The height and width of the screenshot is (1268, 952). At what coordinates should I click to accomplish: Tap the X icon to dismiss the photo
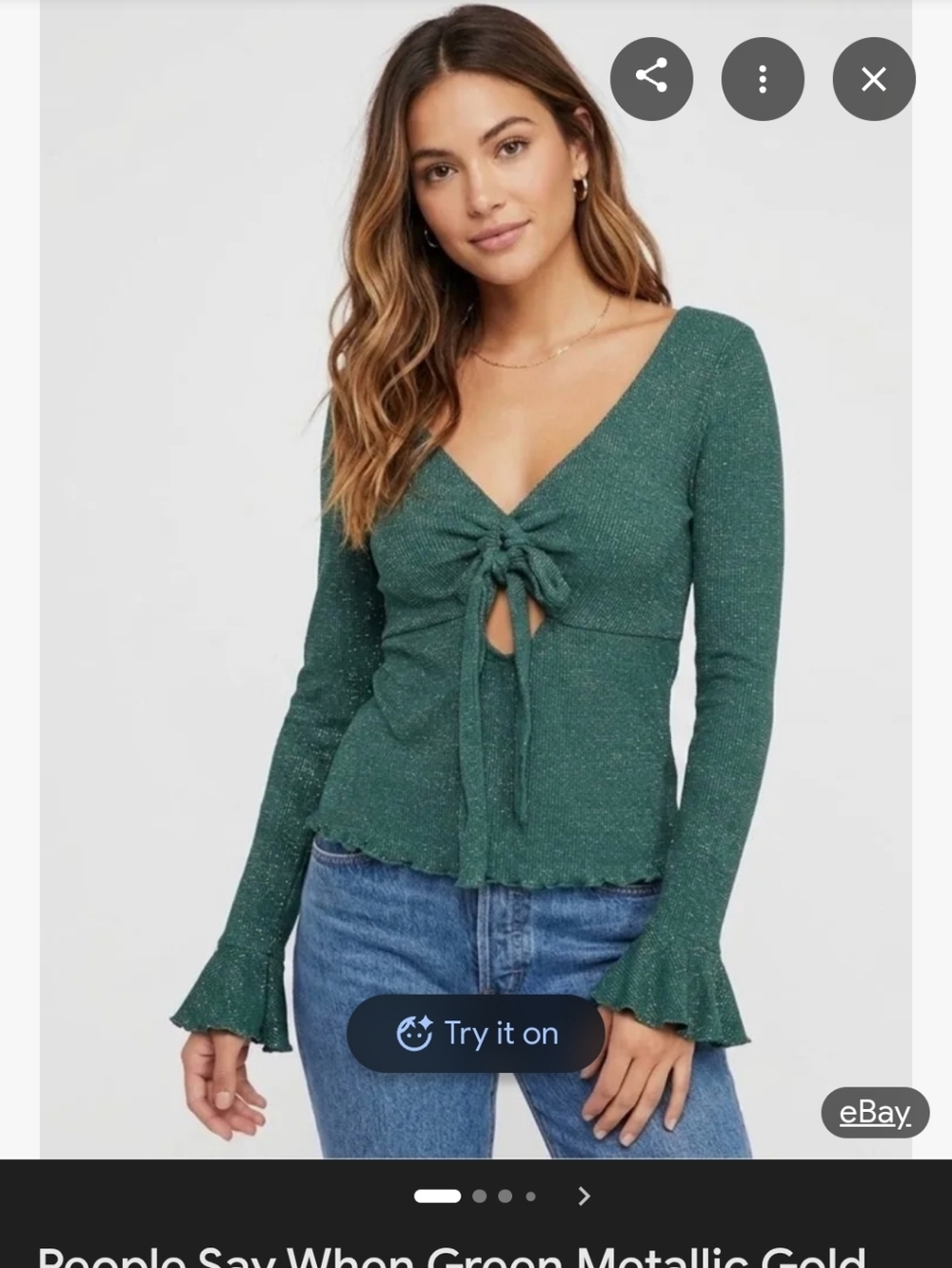873,78
